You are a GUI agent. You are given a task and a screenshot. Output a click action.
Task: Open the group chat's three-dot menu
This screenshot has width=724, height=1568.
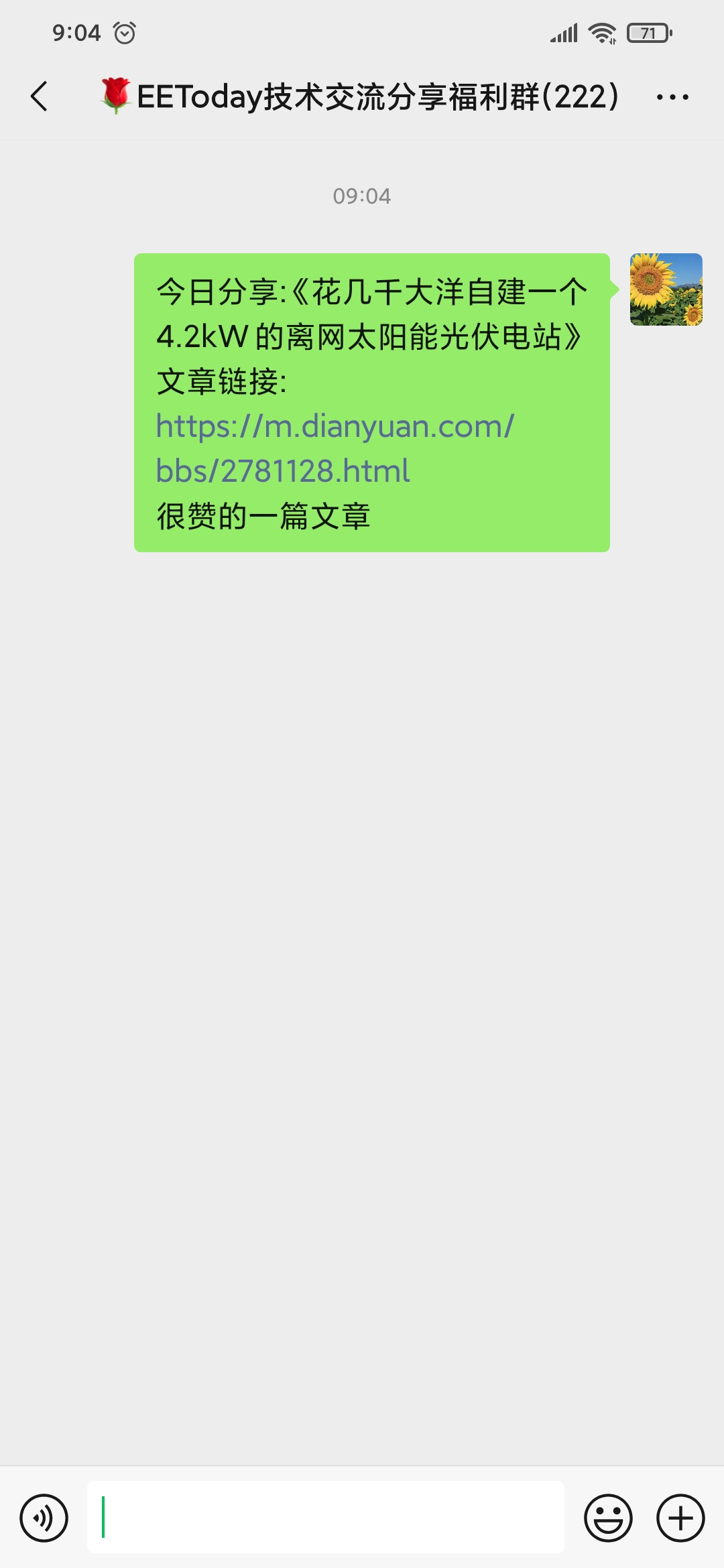coord(672,97)
